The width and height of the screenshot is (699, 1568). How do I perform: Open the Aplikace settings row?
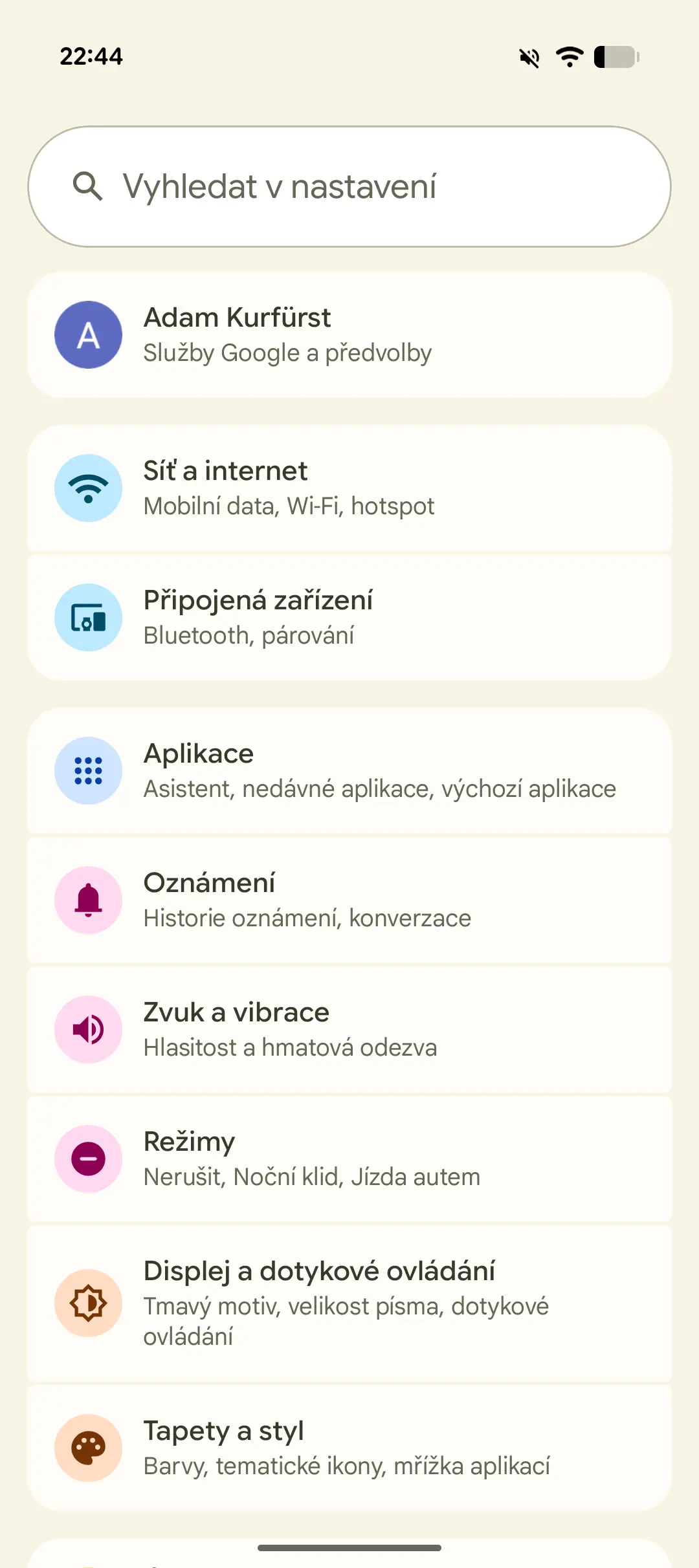tap(349, 770)
